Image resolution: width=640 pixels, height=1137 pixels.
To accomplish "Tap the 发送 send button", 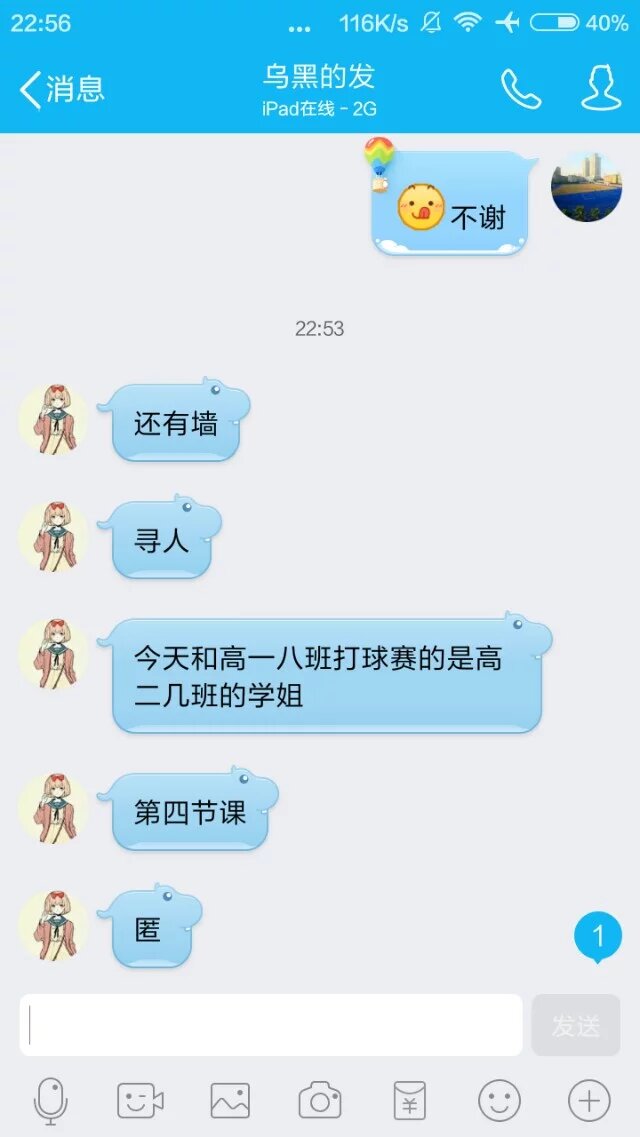I will pyautogui.click(x=576, y=1025).
